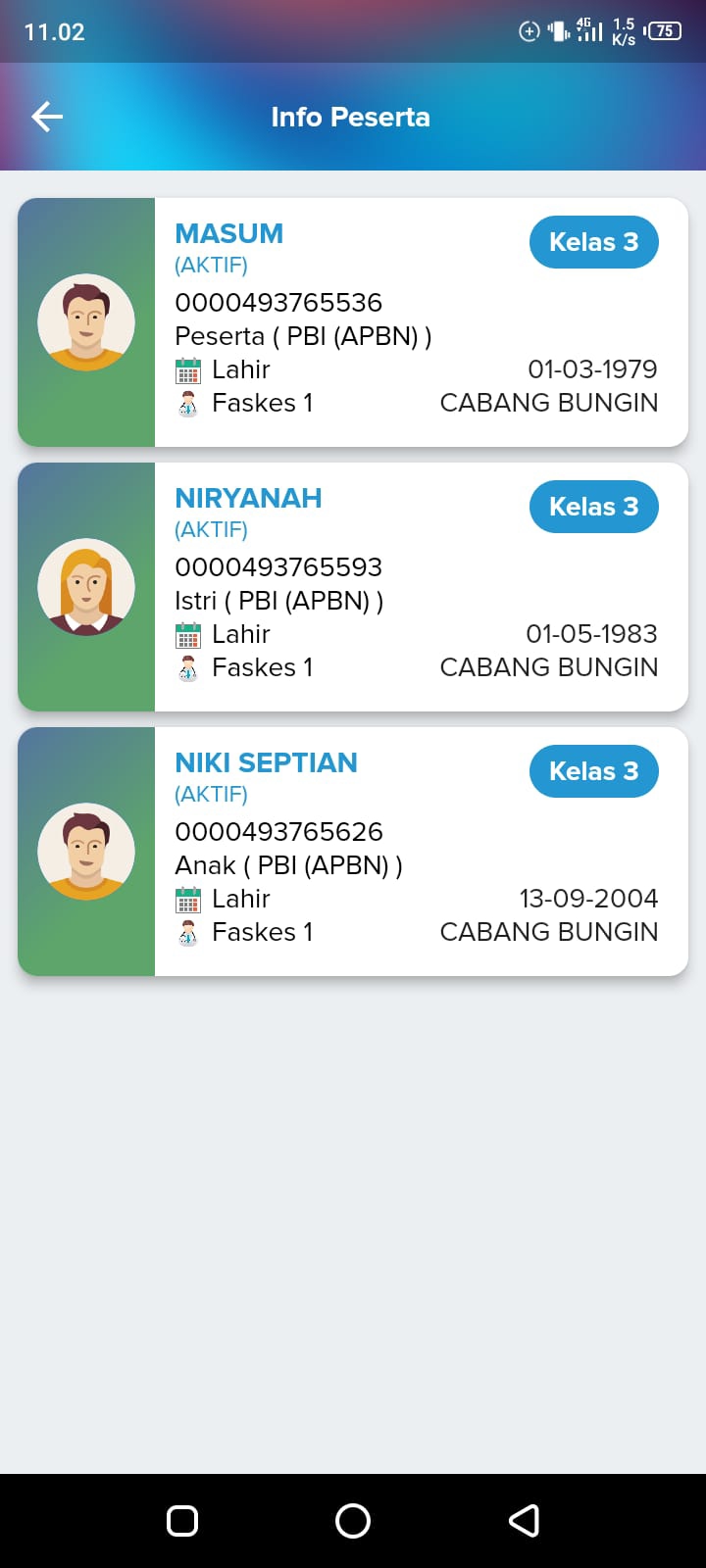
Task: Open MASUM's participant card
Action: [x=353, y=322]
